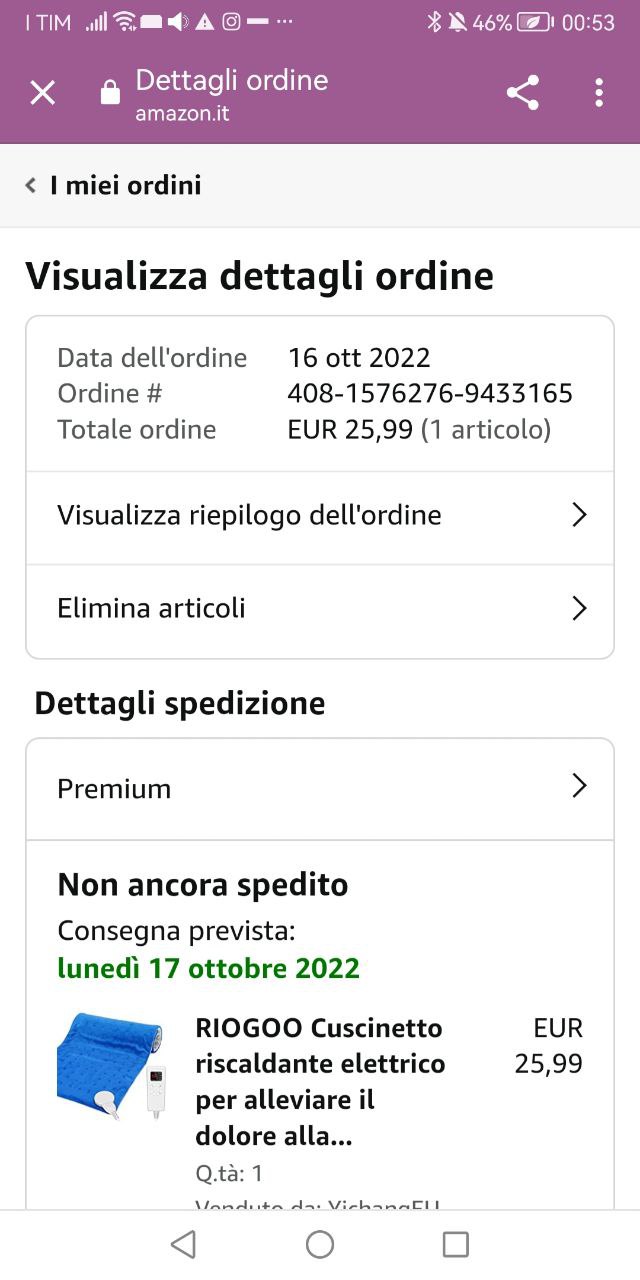This screenshot has width=640, height=1280.
Task: Expand the Premium shipping details
Action: pyautogui.click(x=319, y=788)
